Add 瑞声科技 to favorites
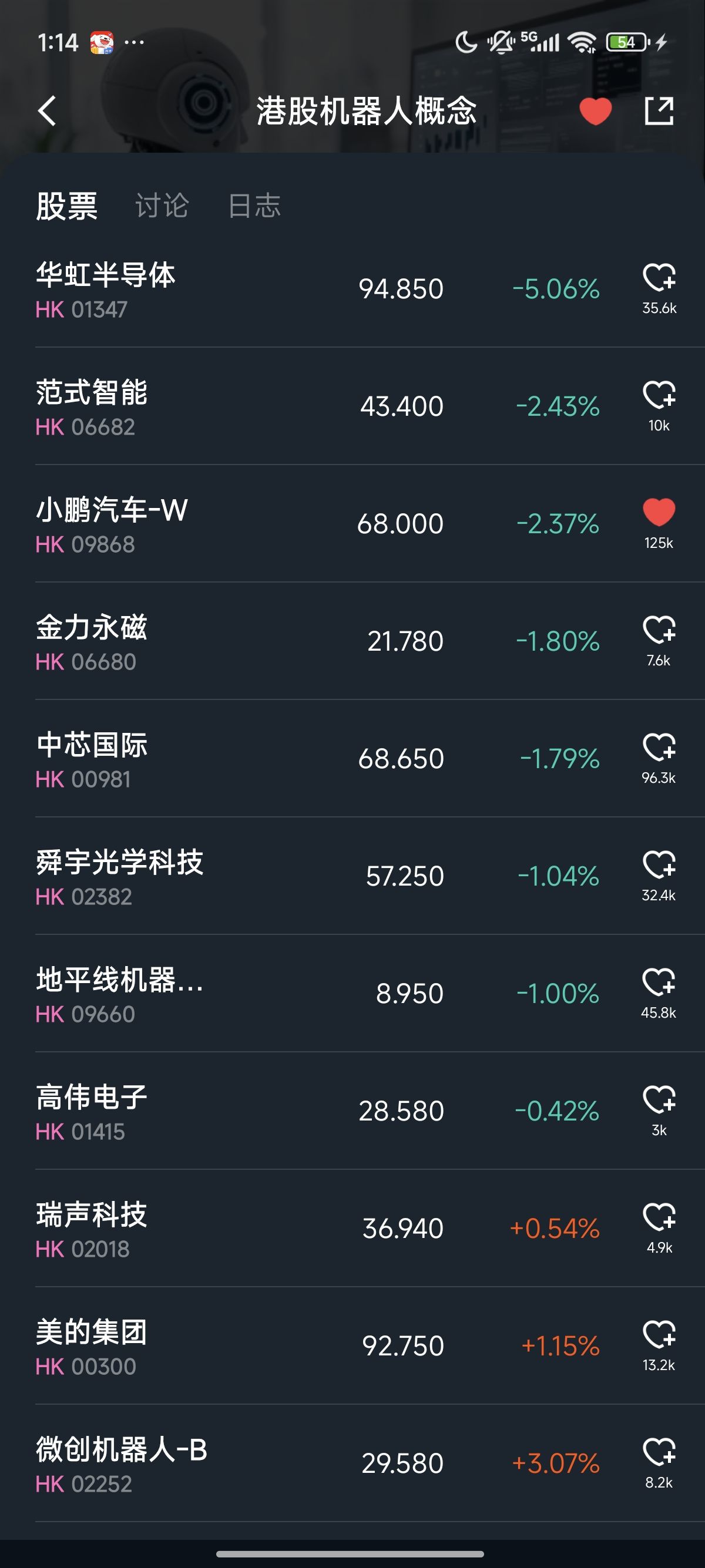 point(659,1217)
